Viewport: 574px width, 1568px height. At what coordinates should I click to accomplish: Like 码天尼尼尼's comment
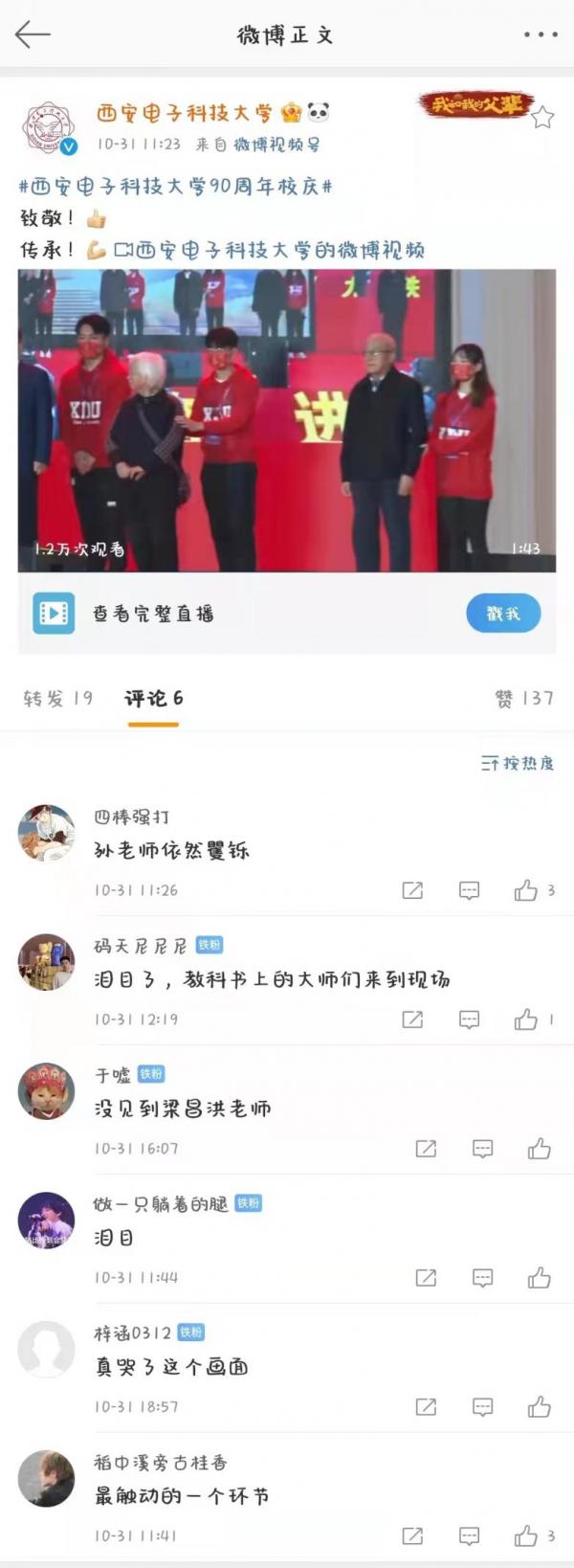tap(526, 1019)
